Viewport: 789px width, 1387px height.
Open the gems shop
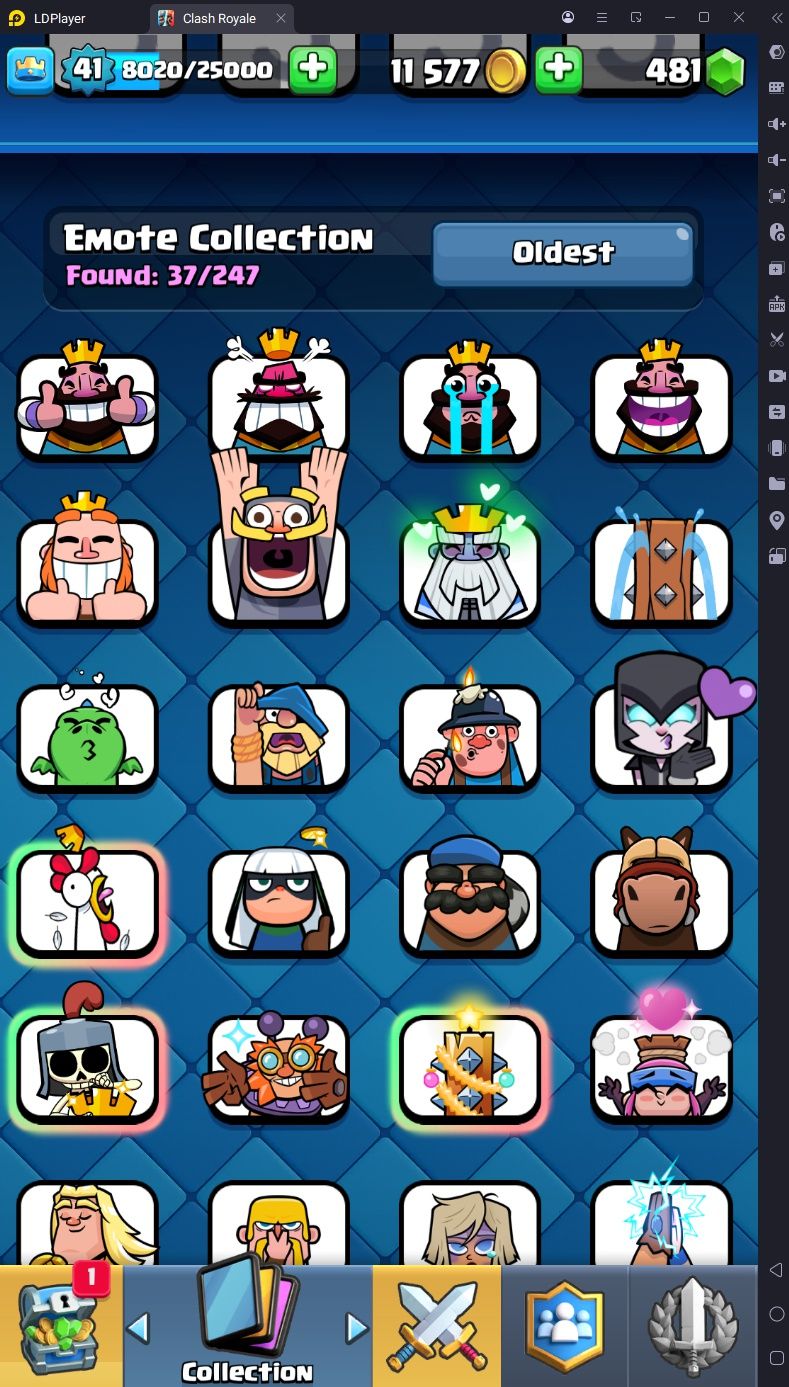(x=725, y=71)
